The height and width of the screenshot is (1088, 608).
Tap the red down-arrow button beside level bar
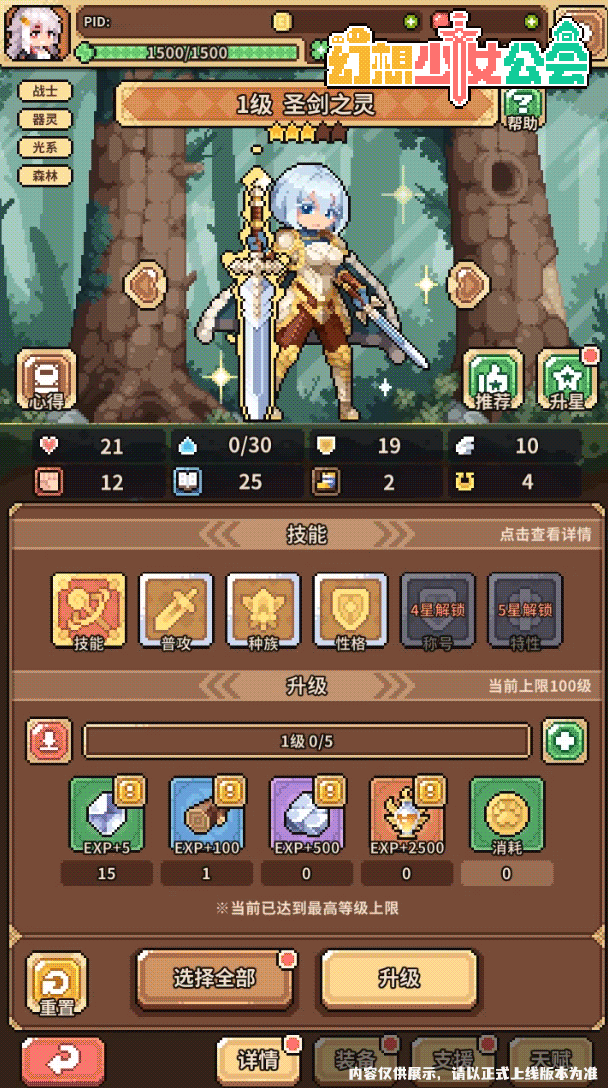click(49, 741)
